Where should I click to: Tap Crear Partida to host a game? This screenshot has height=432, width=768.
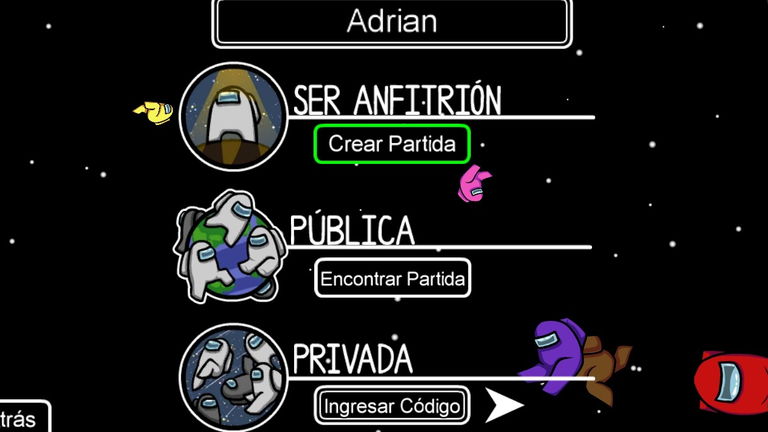(392, 144)
